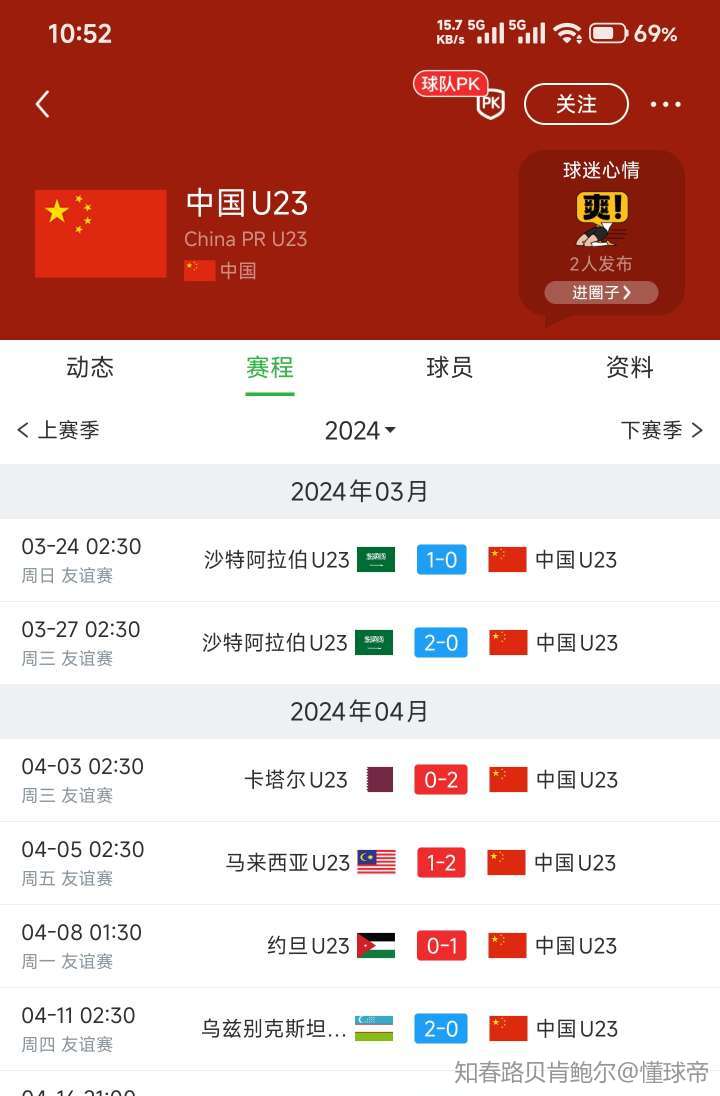Expand the 2024 season dropdown

pyautogui.click(x=360, y=431)
